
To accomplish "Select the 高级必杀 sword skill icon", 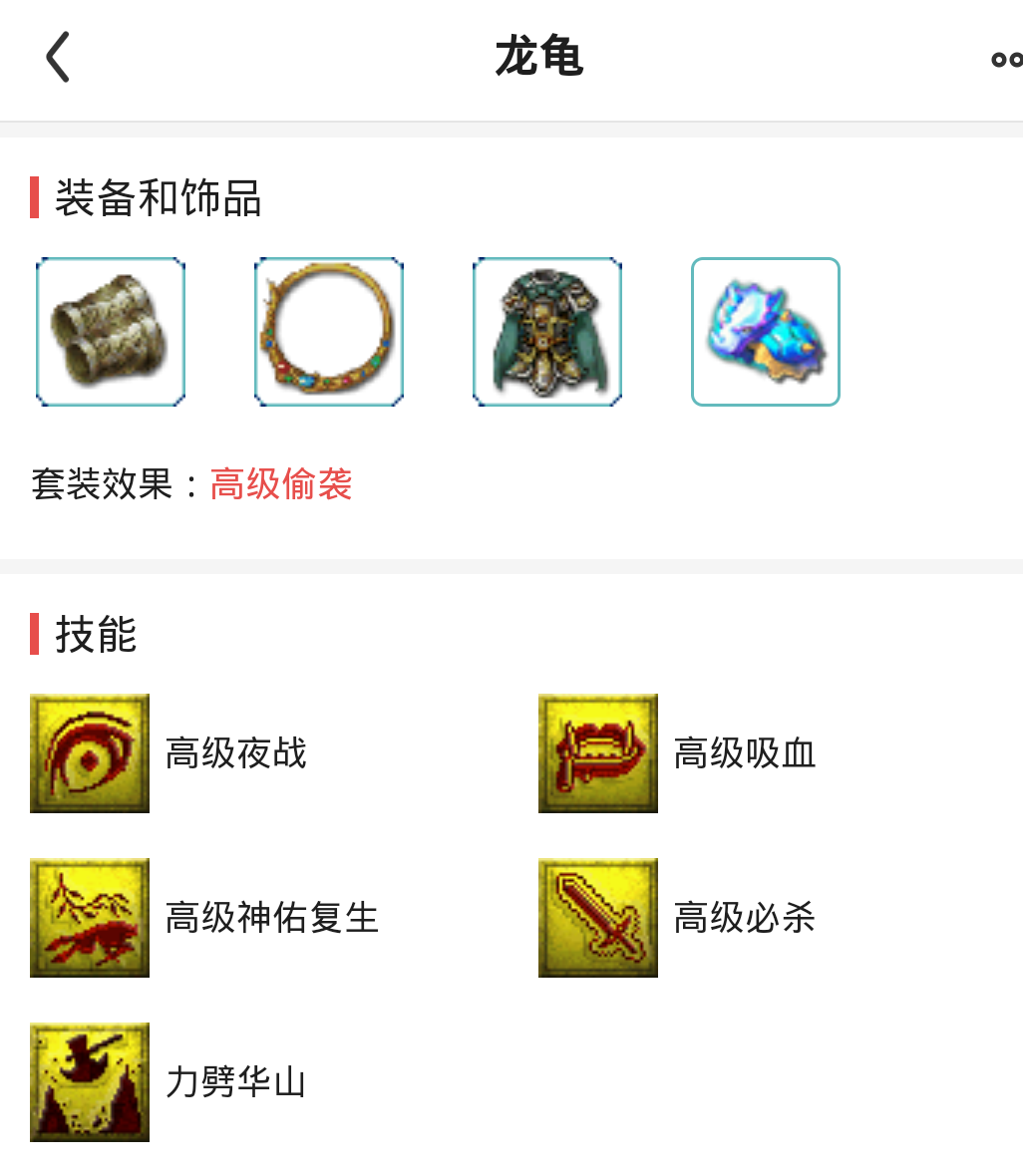I will tap(598, 917).
